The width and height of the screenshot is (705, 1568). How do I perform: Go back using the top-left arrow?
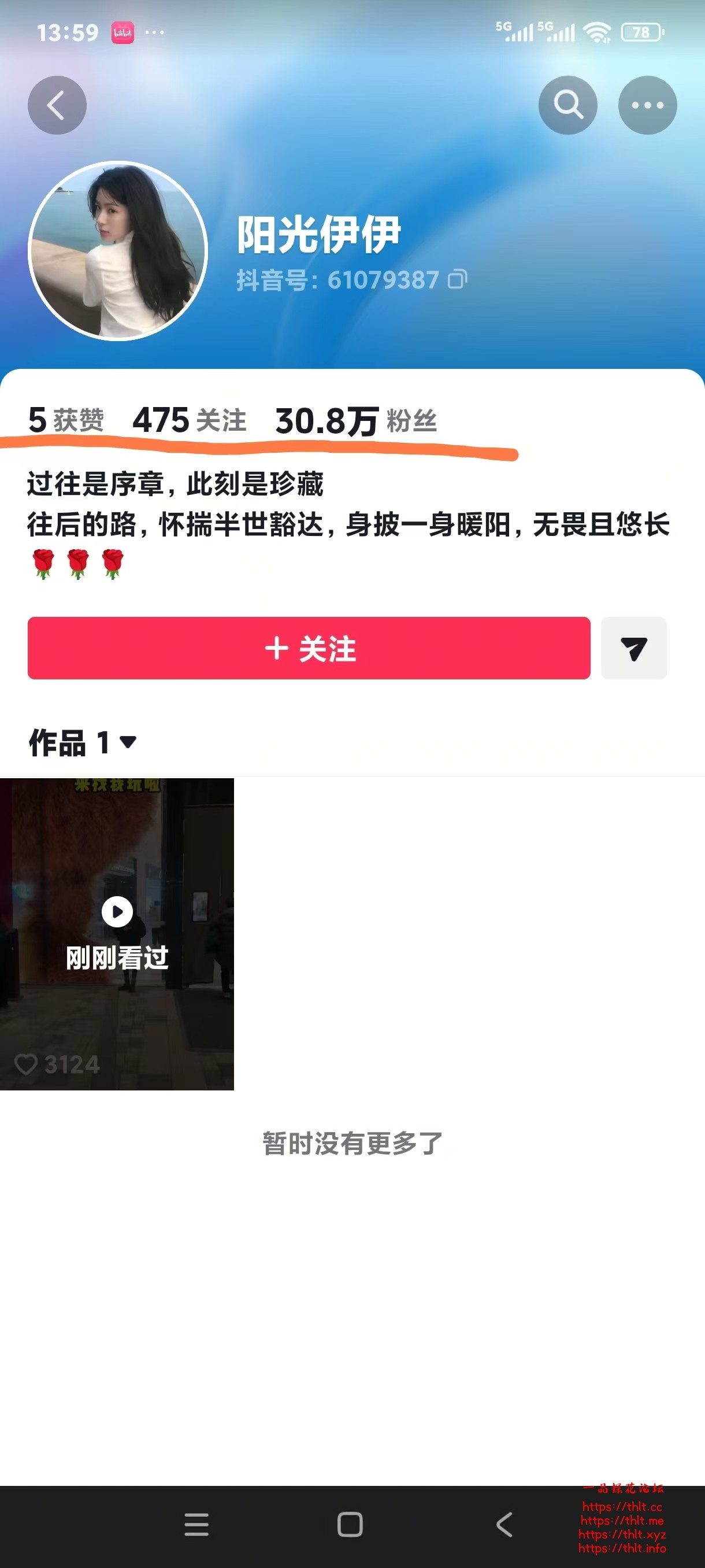point(57,105)
